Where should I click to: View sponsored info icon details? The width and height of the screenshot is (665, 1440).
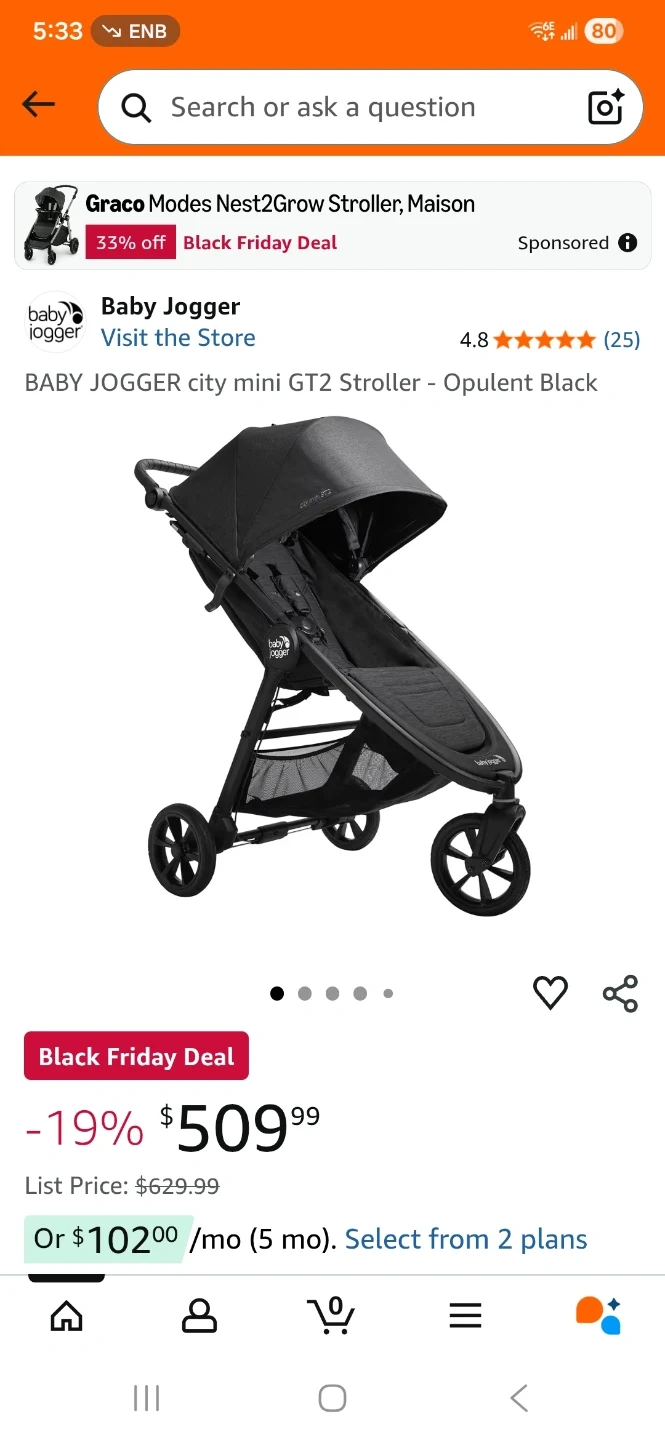click(x=627, y=243)
